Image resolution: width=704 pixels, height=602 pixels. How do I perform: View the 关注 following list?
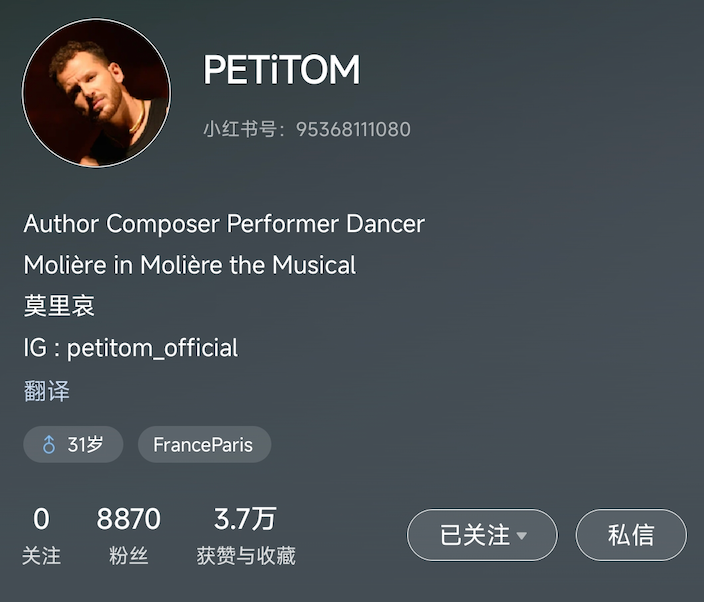point(41,536)
